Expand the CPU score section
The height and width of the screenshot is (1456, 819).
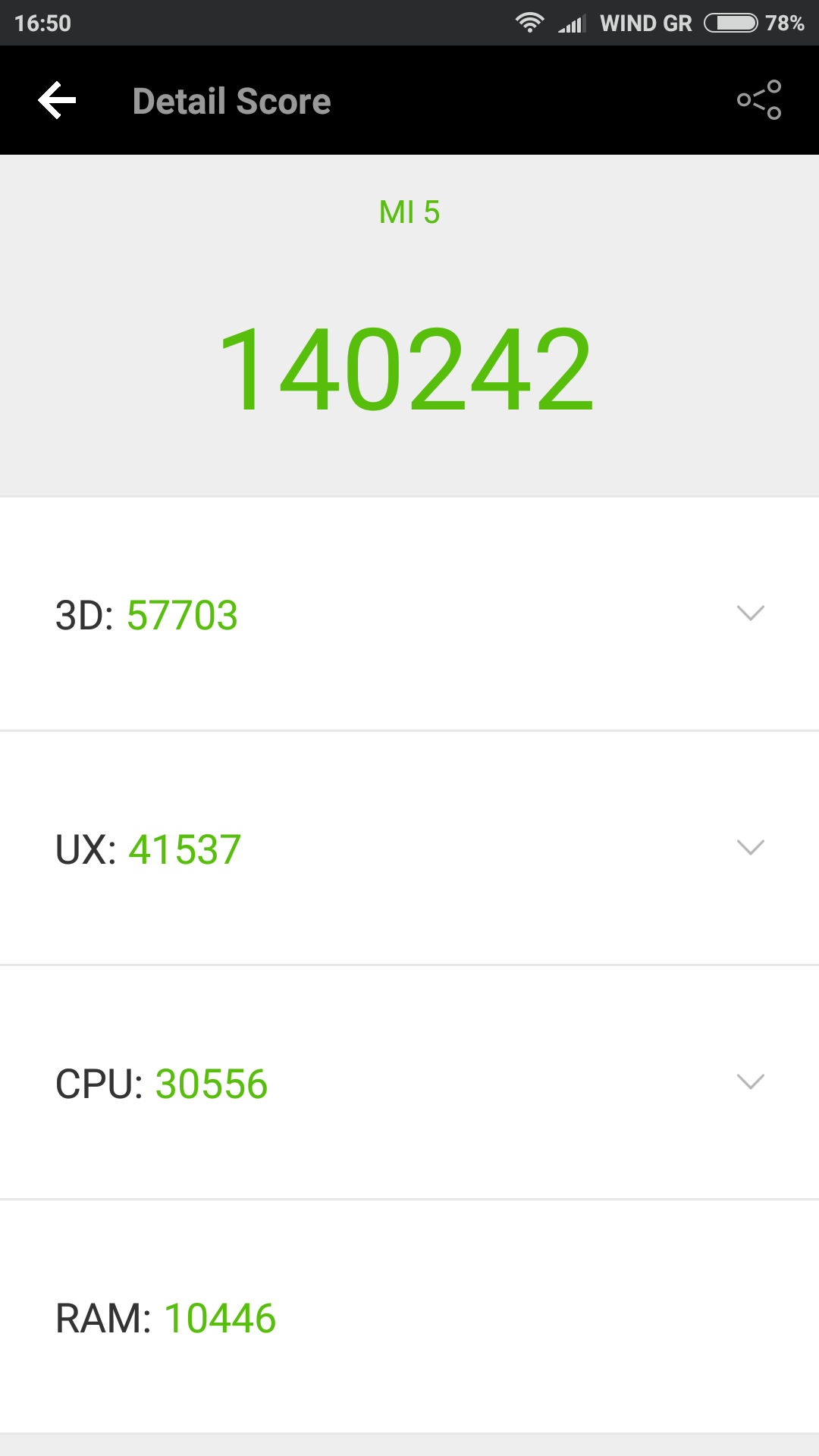(750, 1082)
